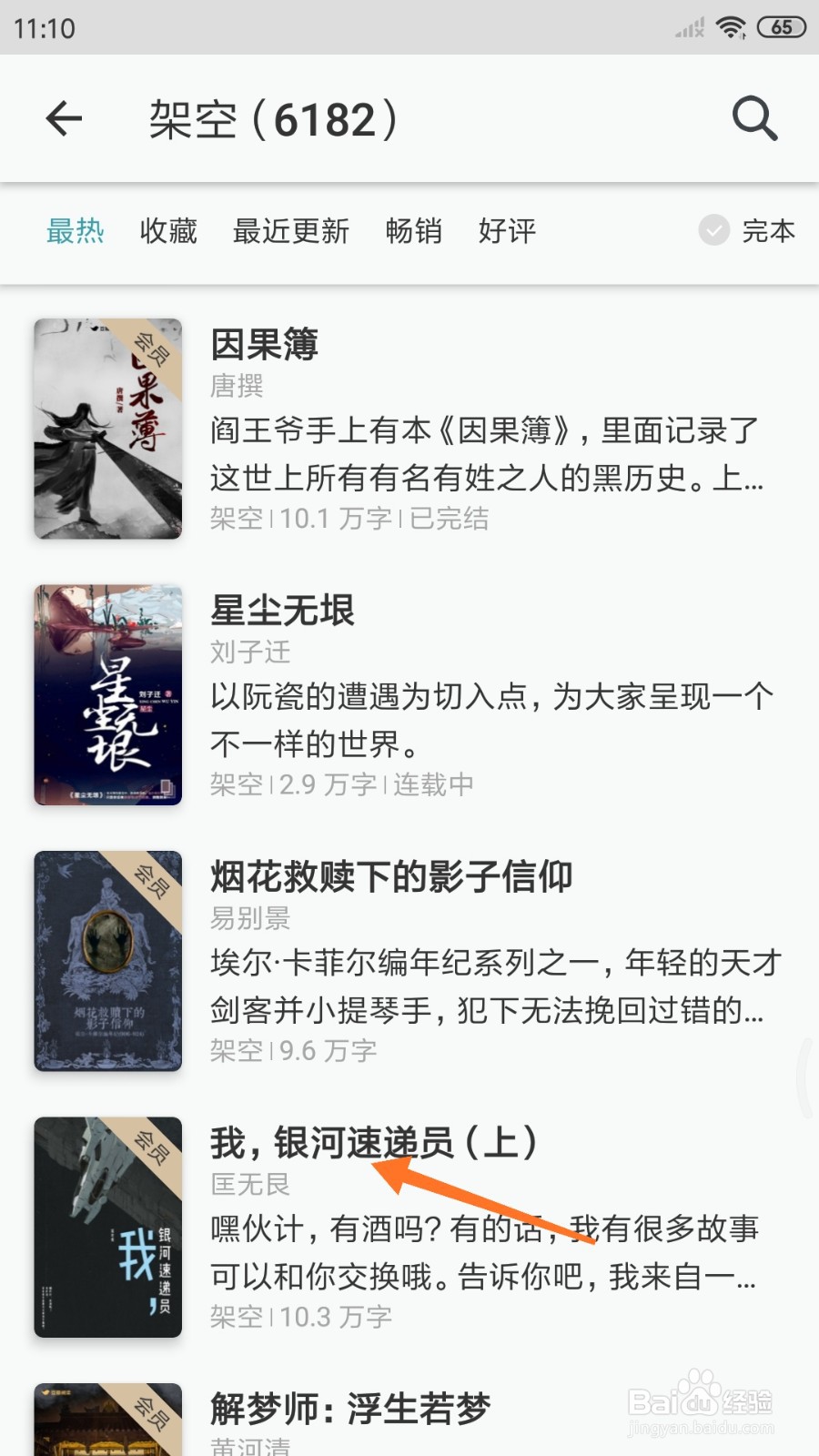819x1456 pixels.
Task: Click the search field showing 架空（6182）
Action: pos(273,118)
